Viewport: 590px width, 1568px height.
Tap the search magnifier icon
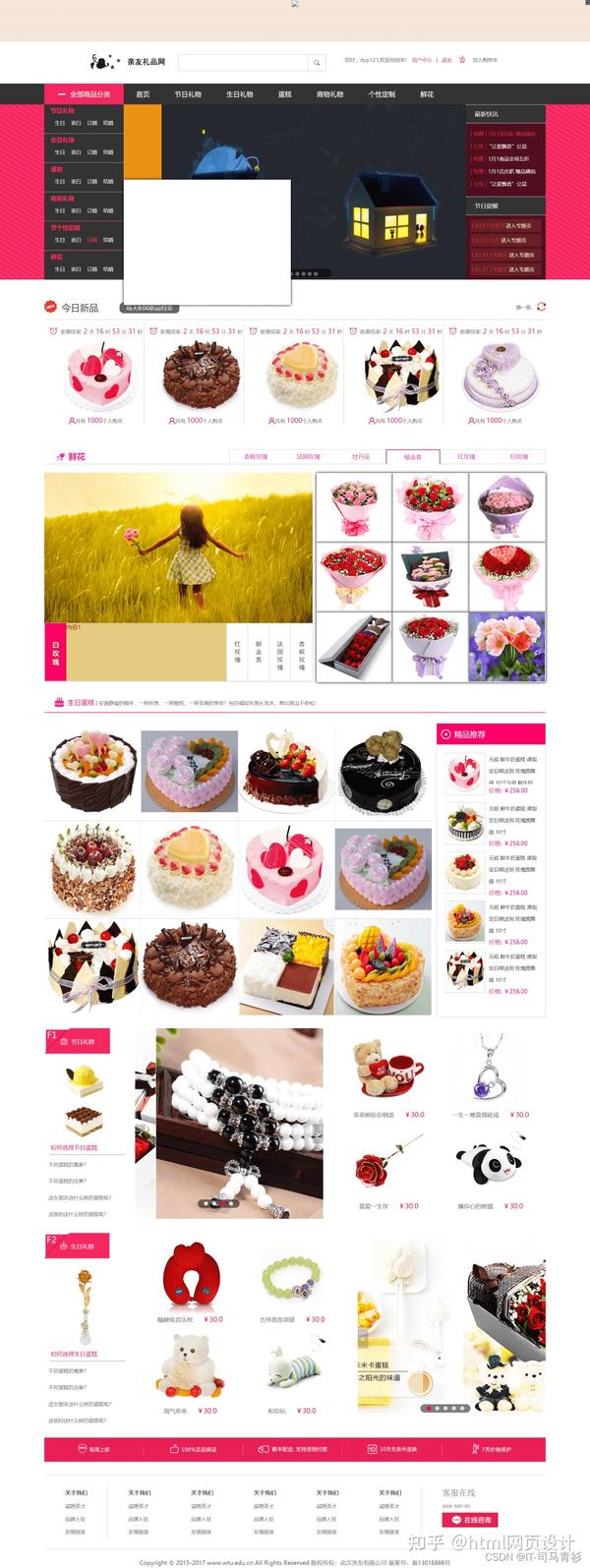tap(317, 62)
